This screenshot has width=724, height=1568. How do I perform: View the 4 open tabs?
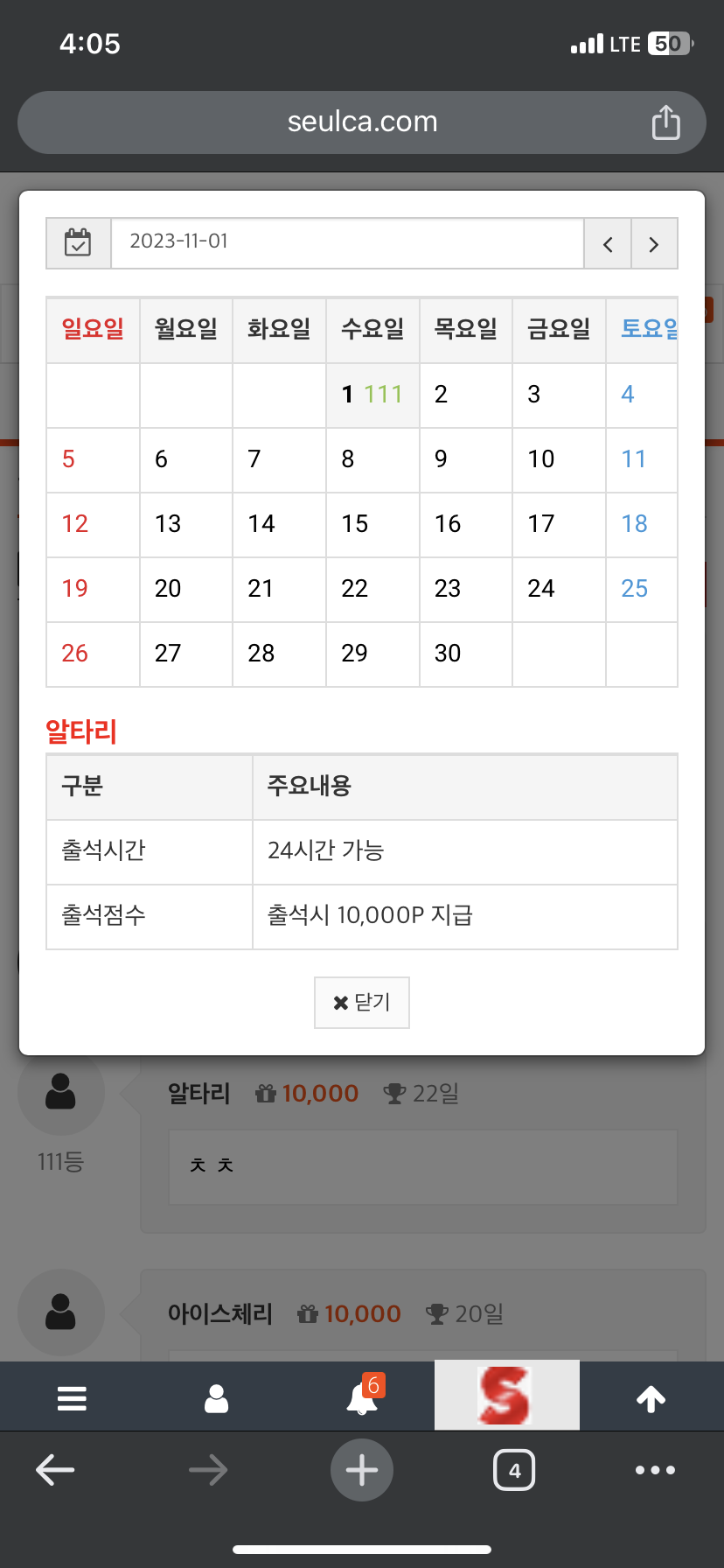click(514, 1470)
